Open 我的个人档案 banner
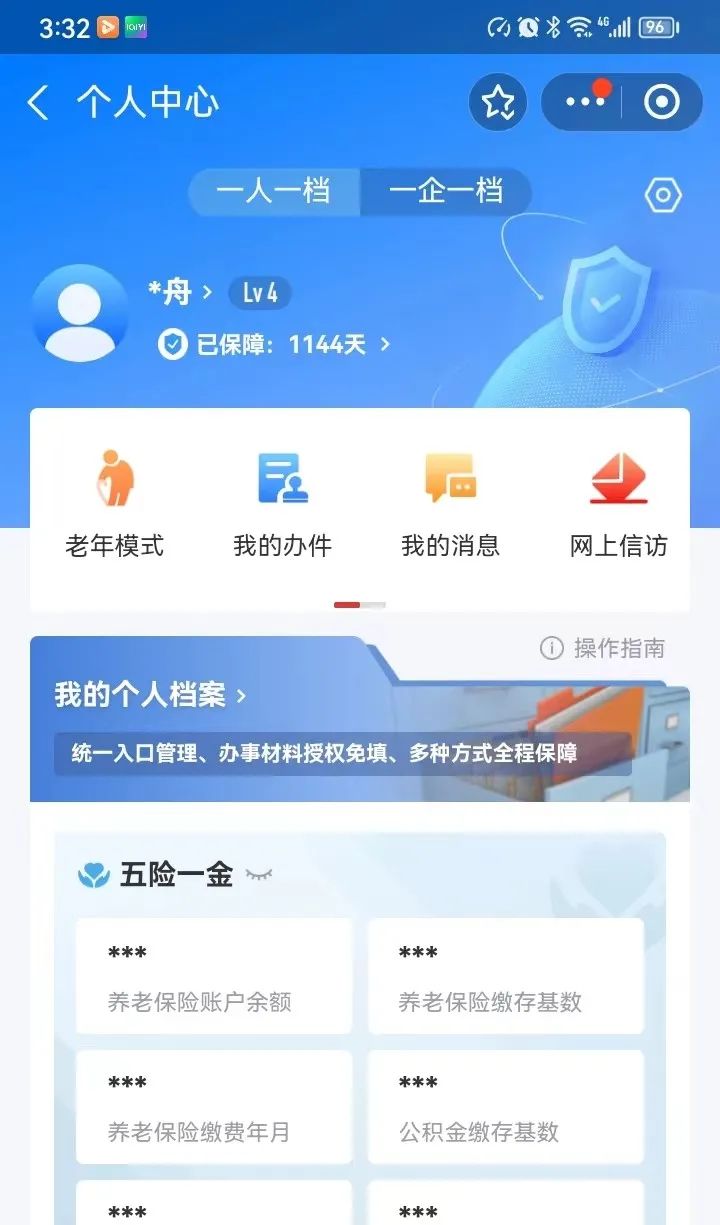 point(150,695)
